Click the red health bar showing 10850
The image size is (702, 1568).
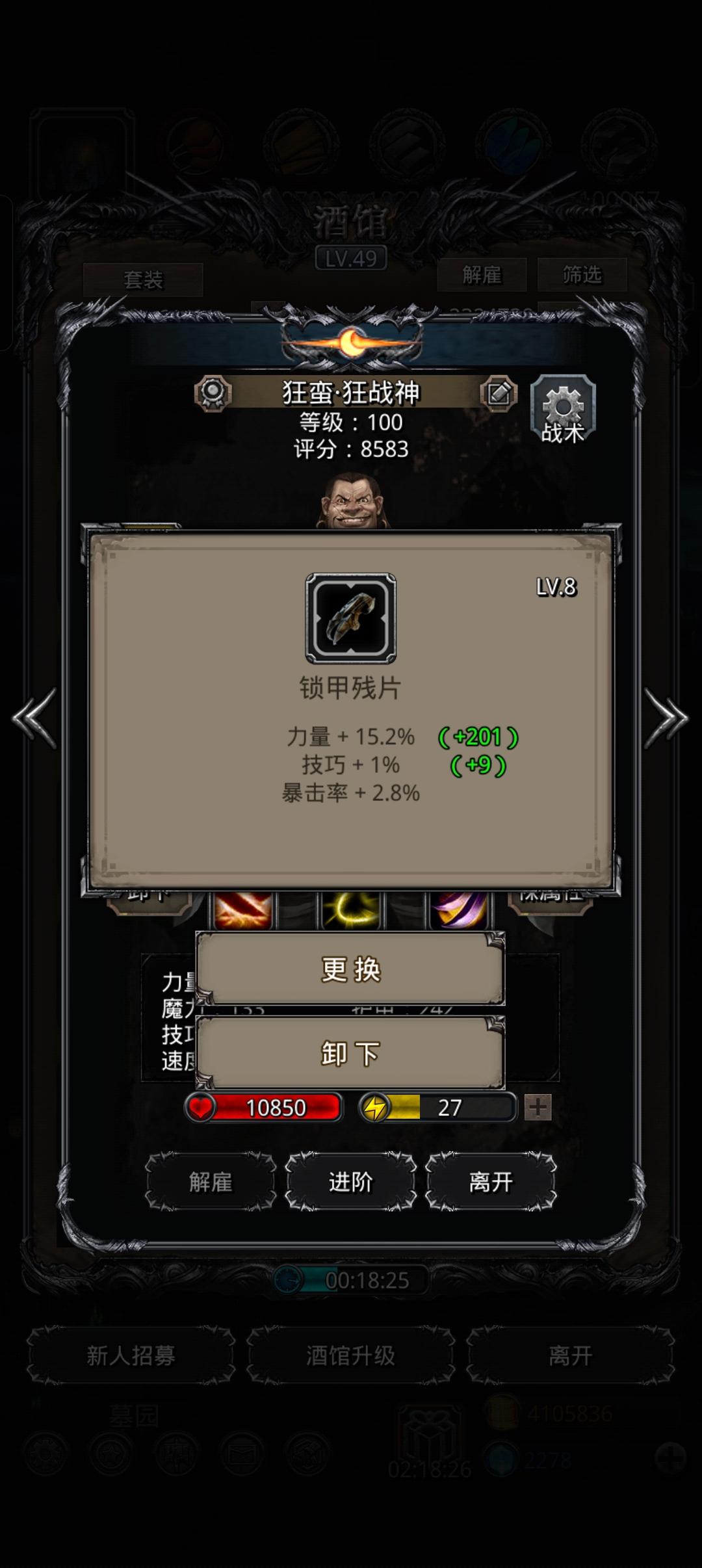point(266,1107)
